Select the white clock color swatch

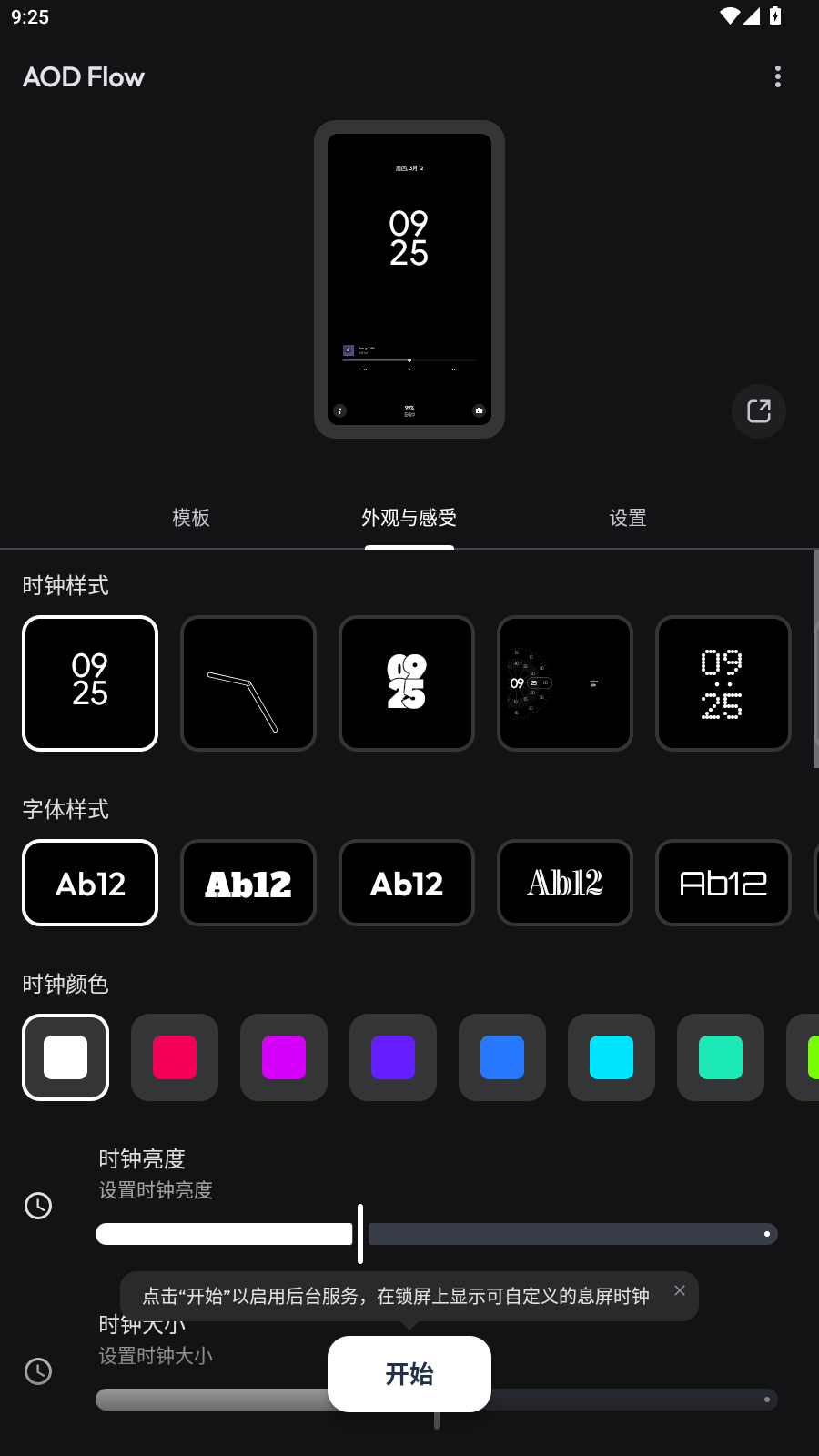tap(65, 1057)
